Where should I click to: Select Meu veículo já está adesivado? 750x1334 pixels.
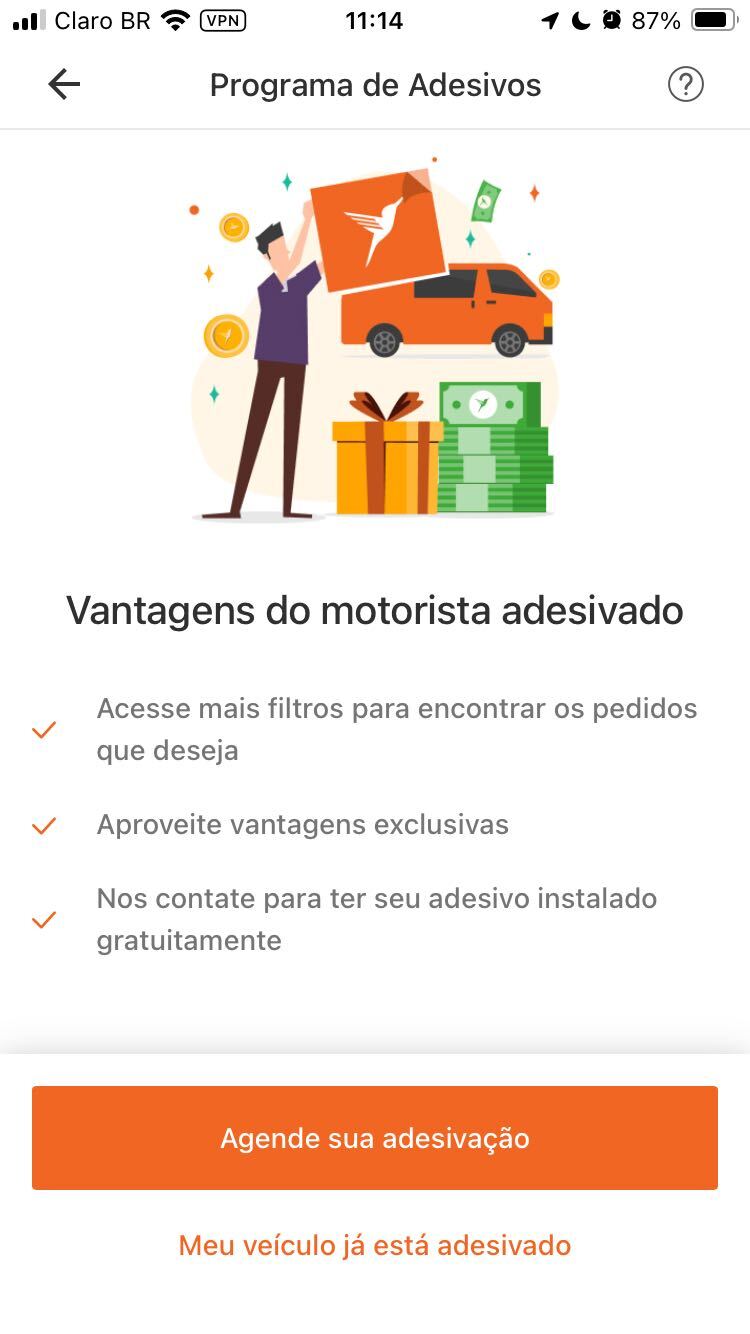[375, 1245]
